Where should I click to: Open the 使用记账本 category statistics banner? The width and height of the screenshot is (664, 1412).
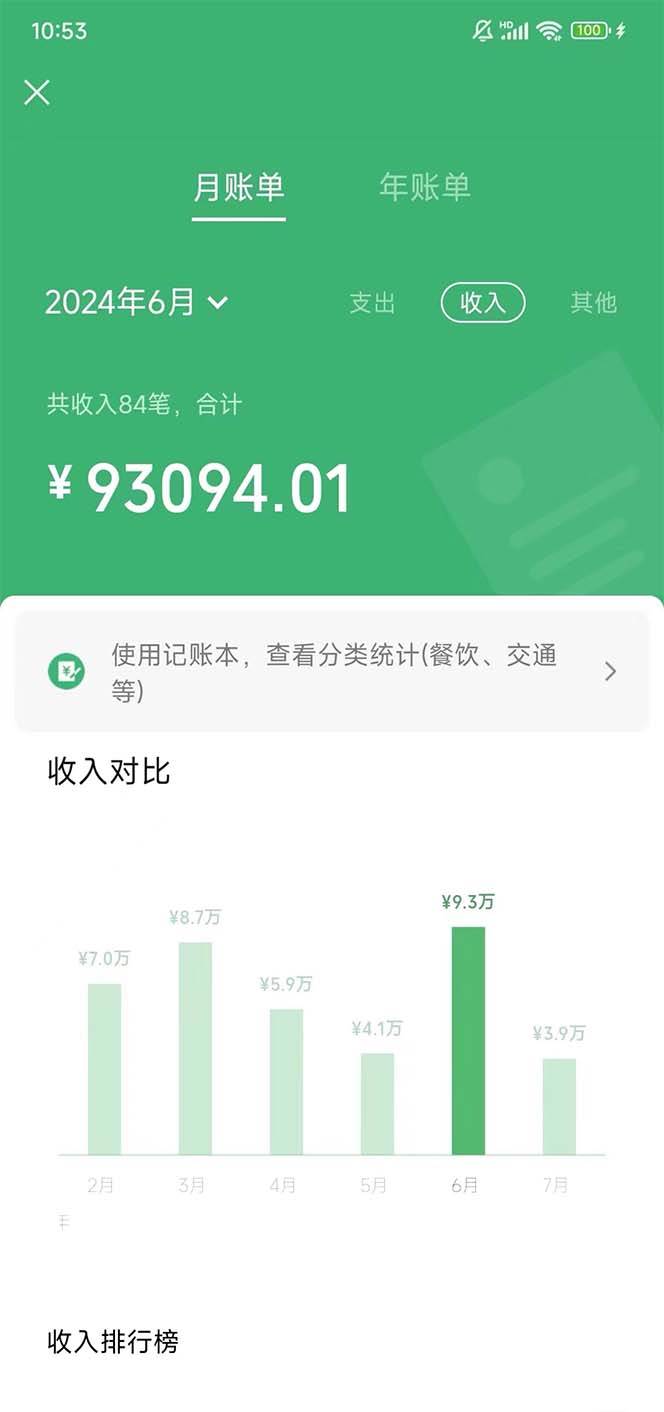tap(332, 671)
